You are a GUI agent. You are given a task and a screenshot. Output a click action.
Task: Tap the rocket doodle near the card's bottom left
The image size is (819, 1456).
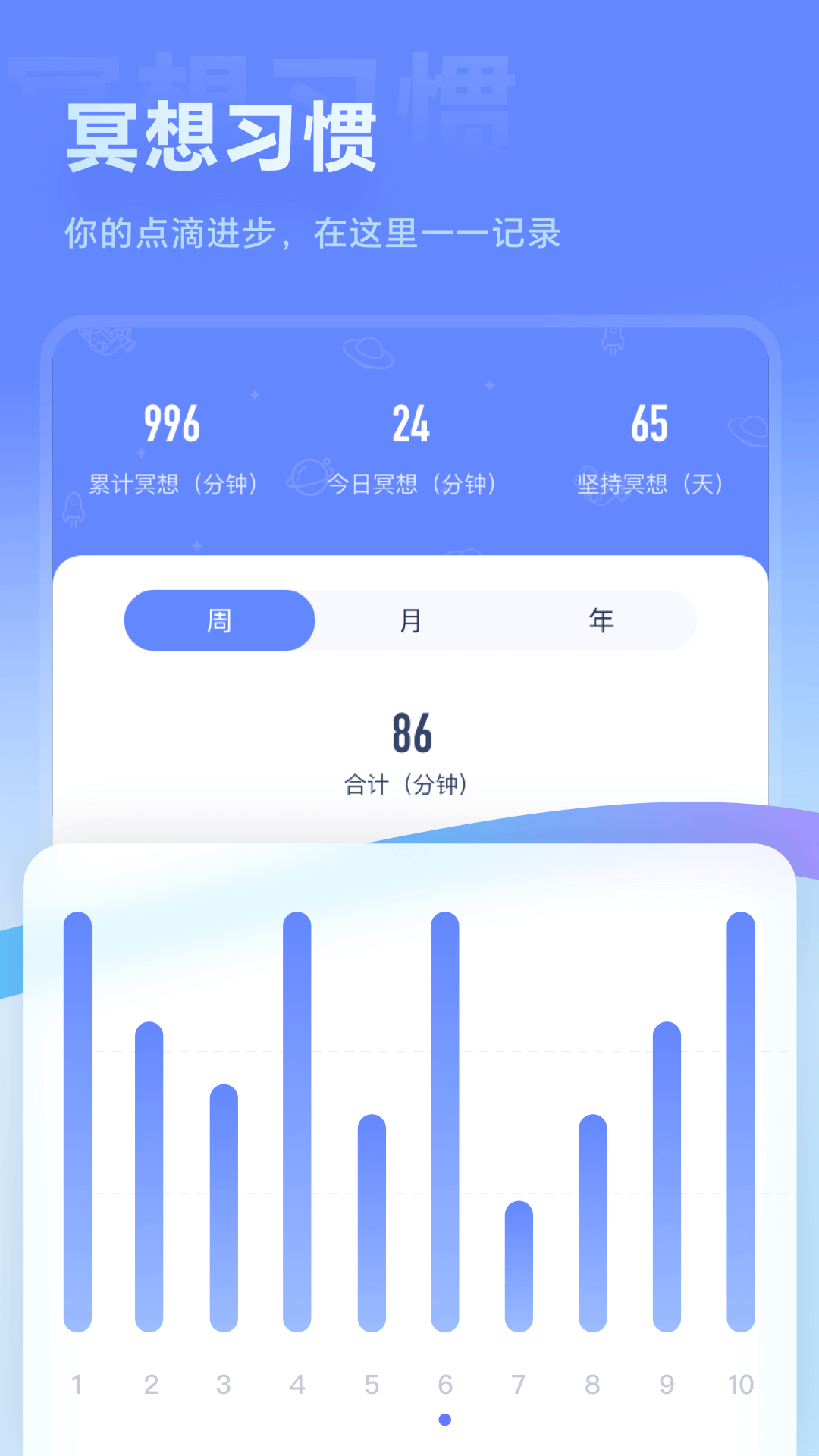pos(72,509)
